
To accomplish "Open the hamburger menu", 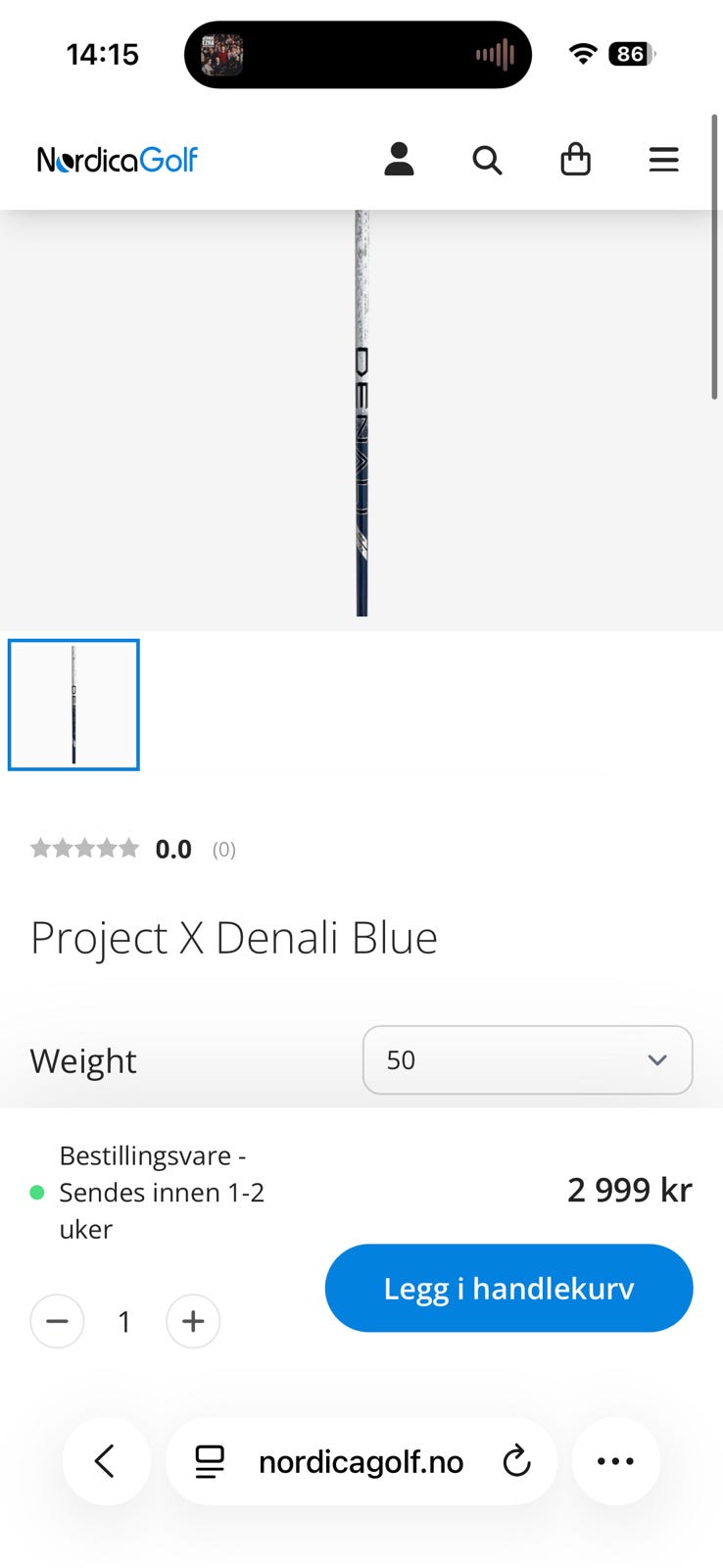I will pos(663,160).
